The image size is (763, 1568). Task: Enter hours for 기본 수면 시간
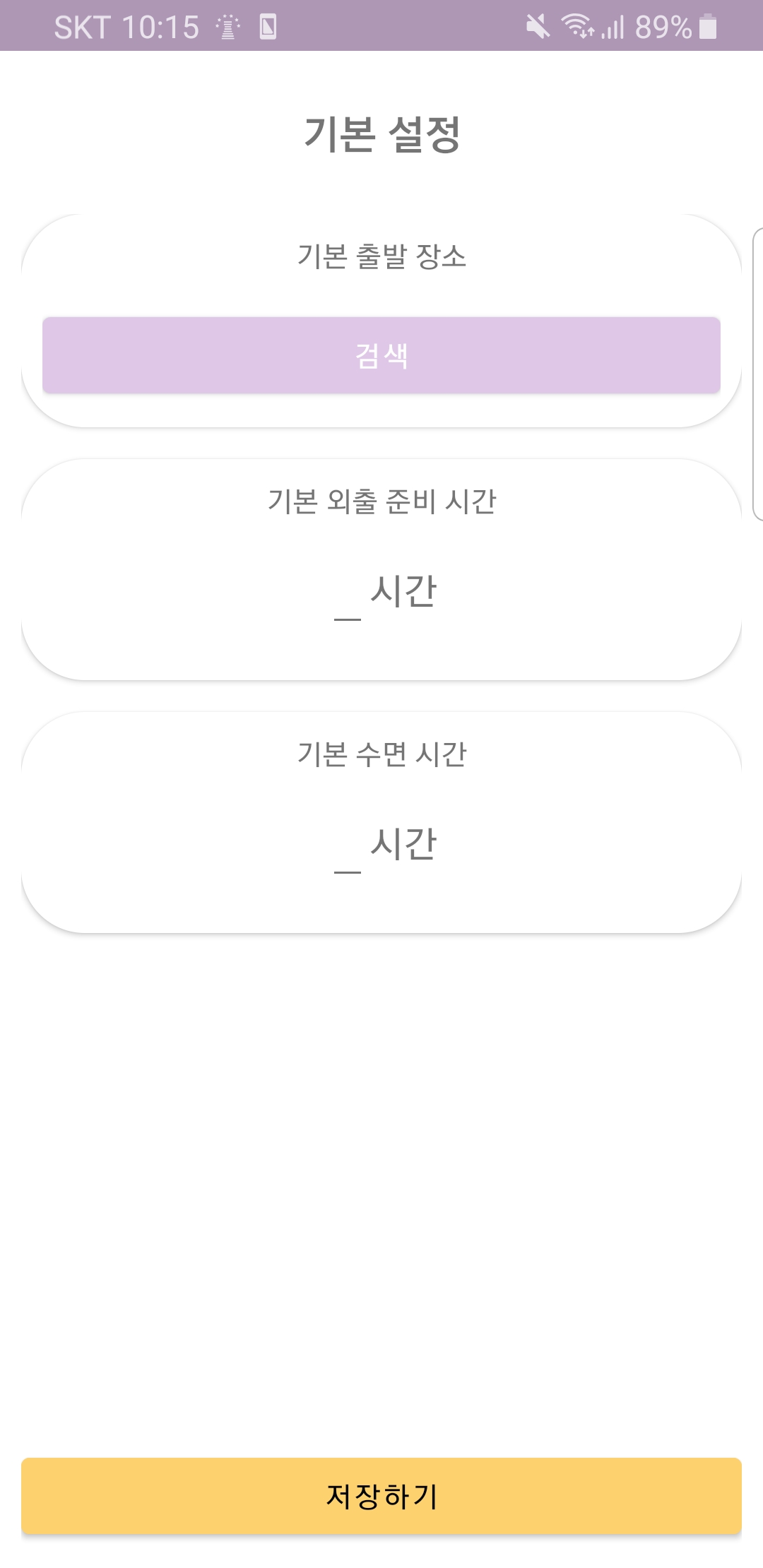pyautogui.click(x=348, y=853)
